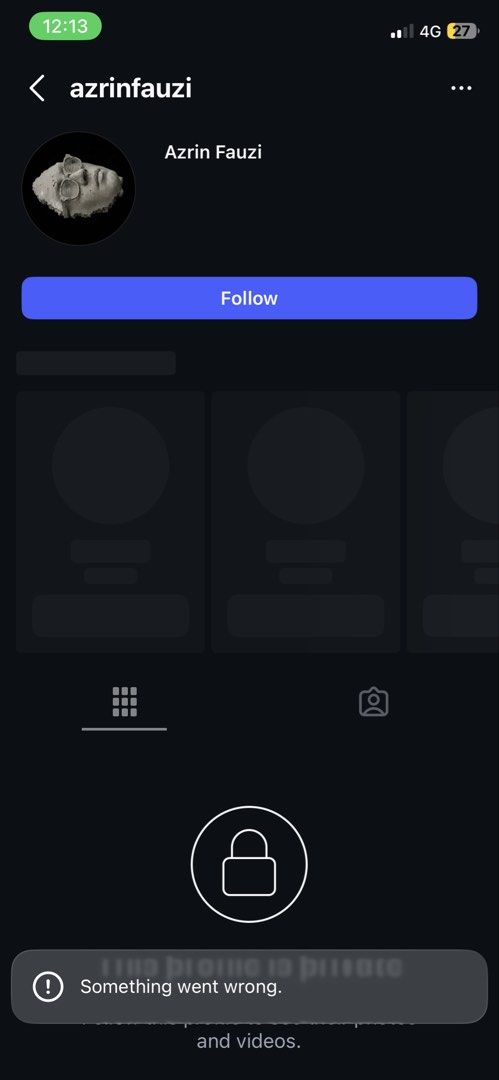The image size is (499, 1080).
Task: Go back using the arrow beside azrinfauzi
Action: (37, 88)
